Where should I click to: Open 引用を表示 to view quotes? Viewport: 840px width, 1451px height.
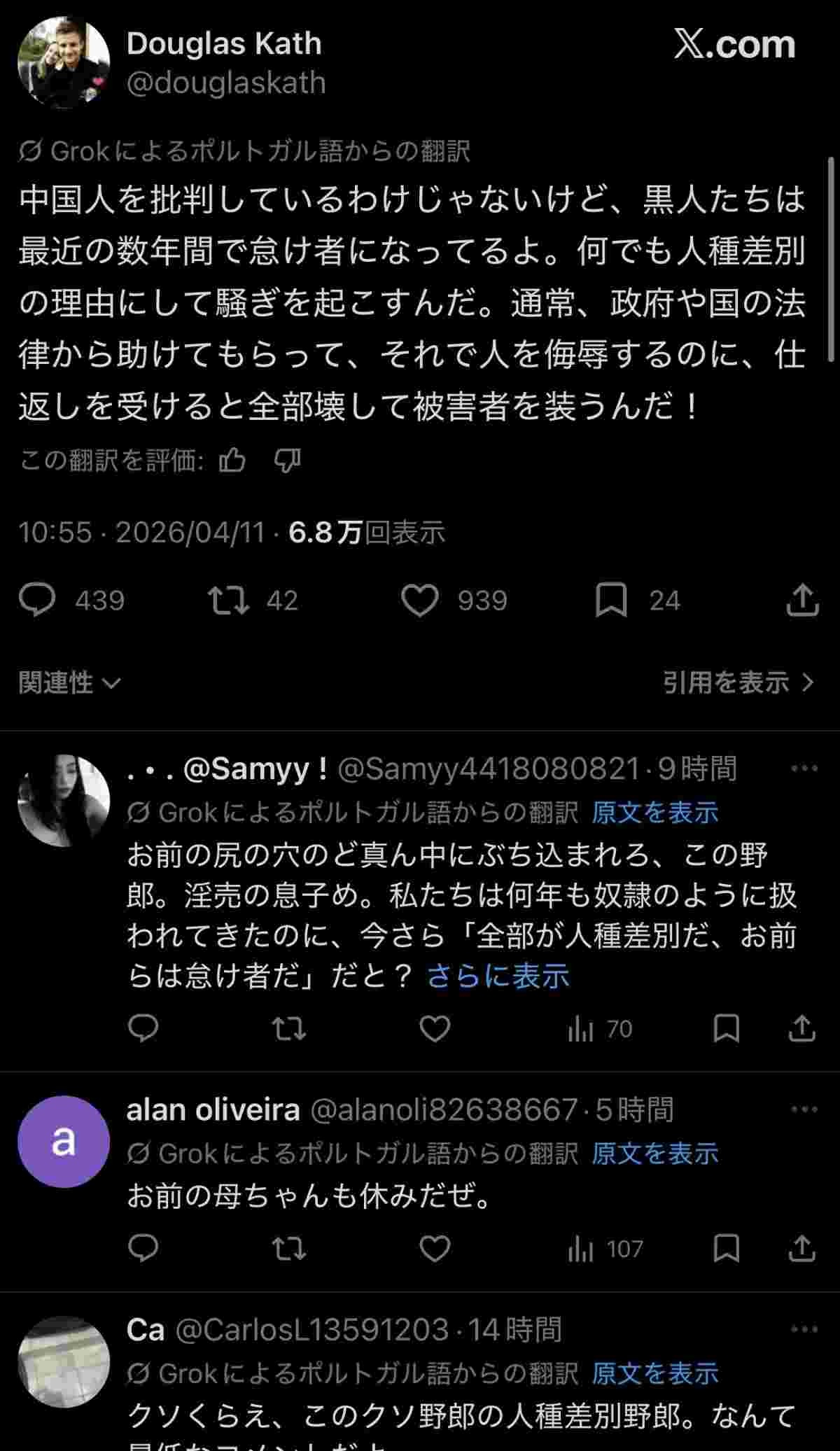[738, 682]
